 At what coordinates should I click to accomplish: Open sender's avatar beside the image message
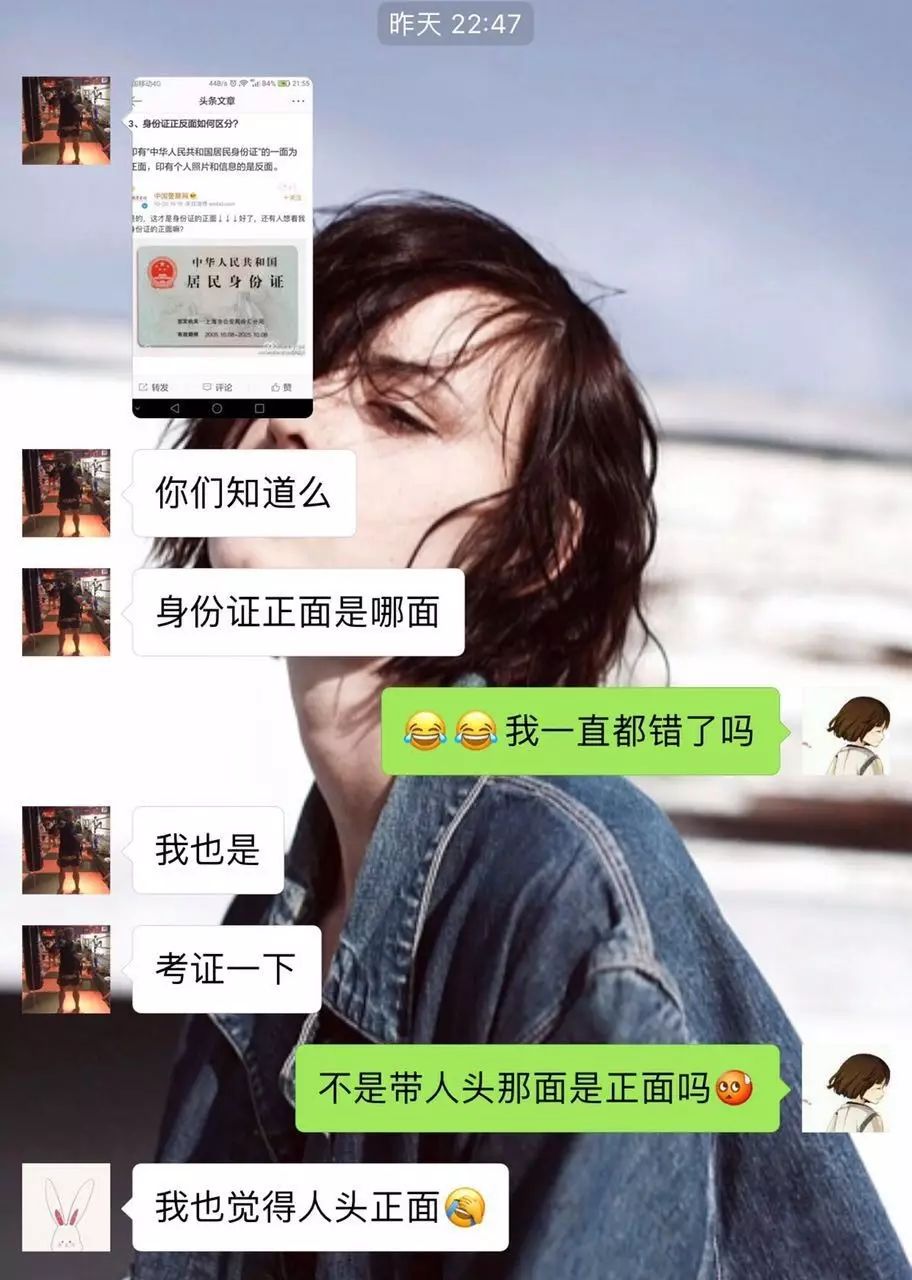(x=66, y=120)
